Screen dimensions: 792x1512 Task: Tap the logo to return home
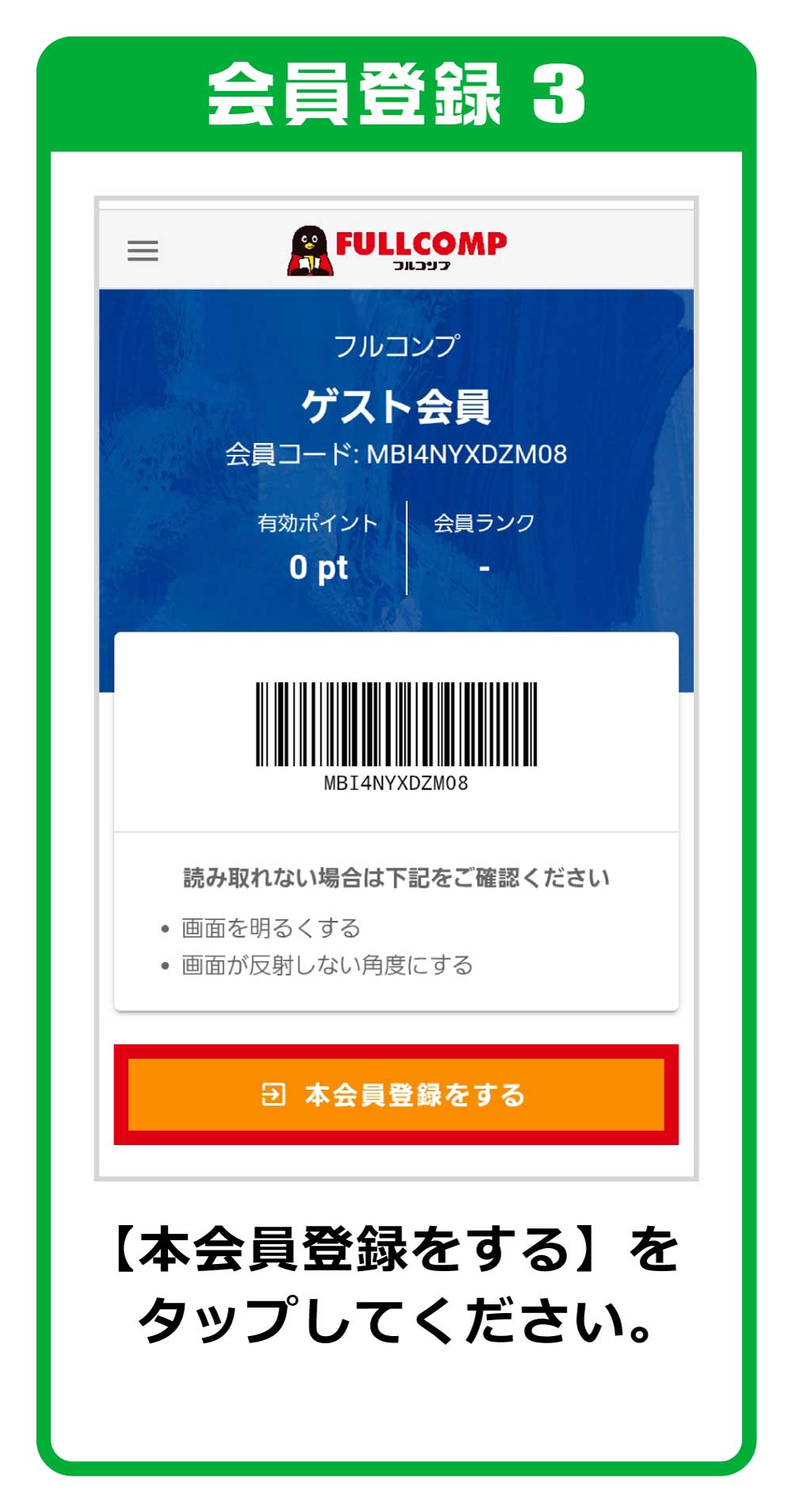(x=396, y=247)
